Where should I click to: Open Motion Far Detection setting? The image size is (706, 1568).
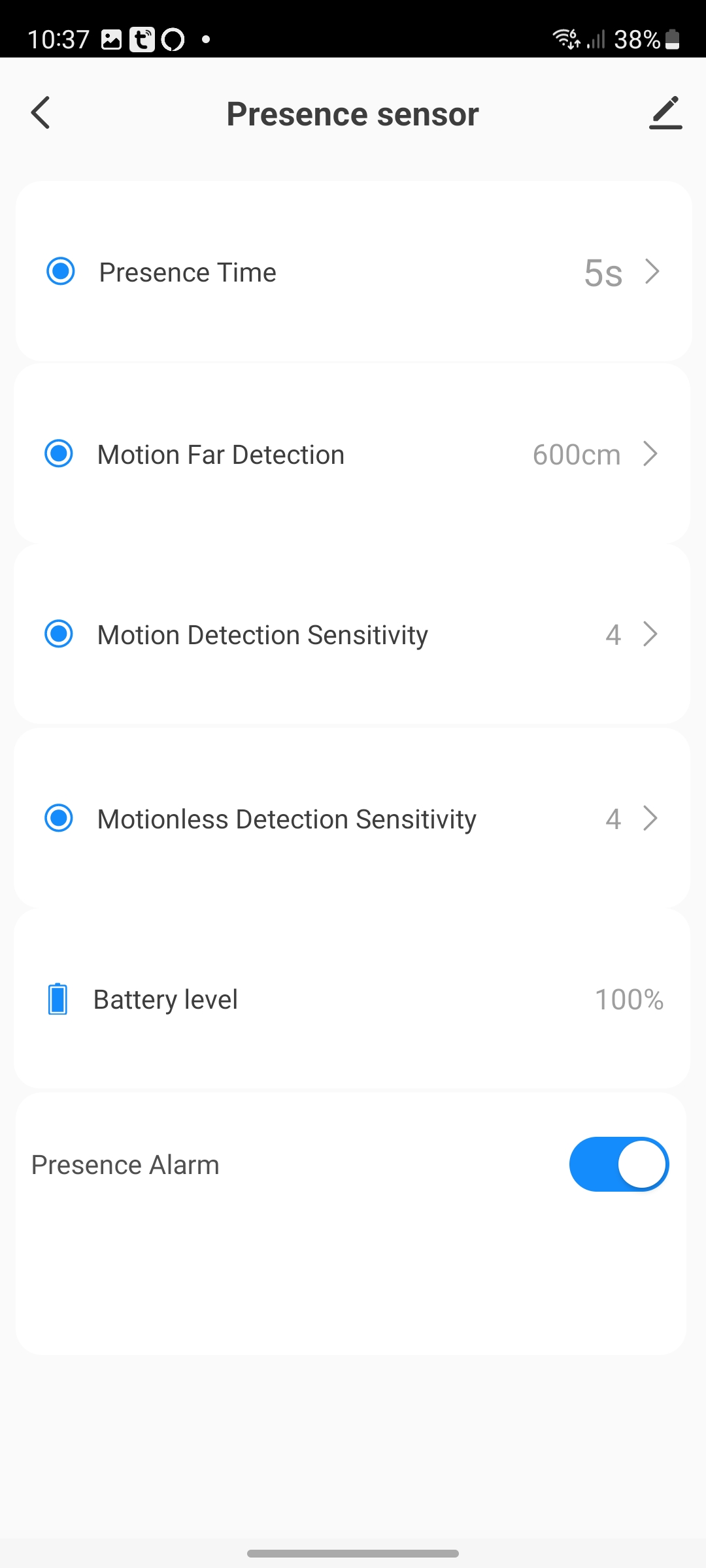(x=353, y=455)
